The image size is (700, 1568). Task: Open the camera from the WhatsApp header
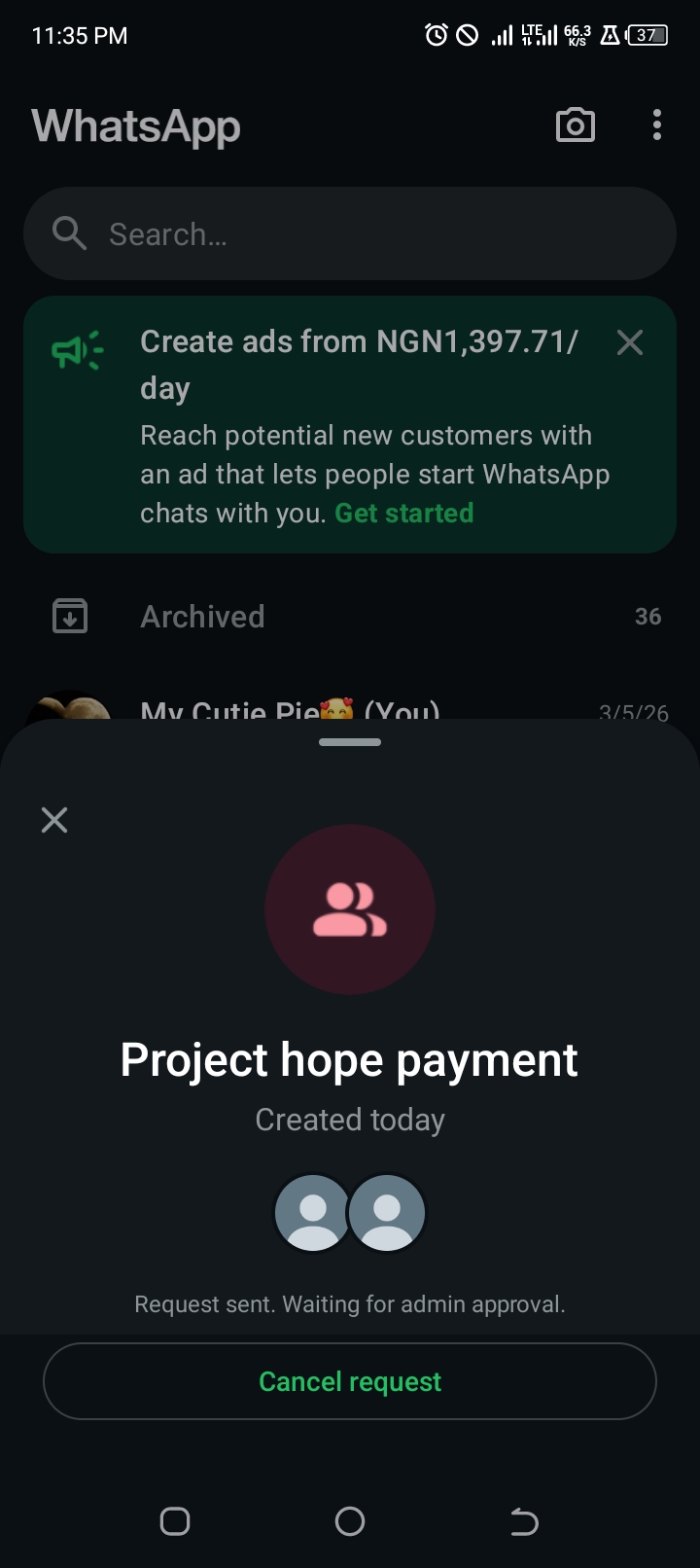[x=575, y=125]
